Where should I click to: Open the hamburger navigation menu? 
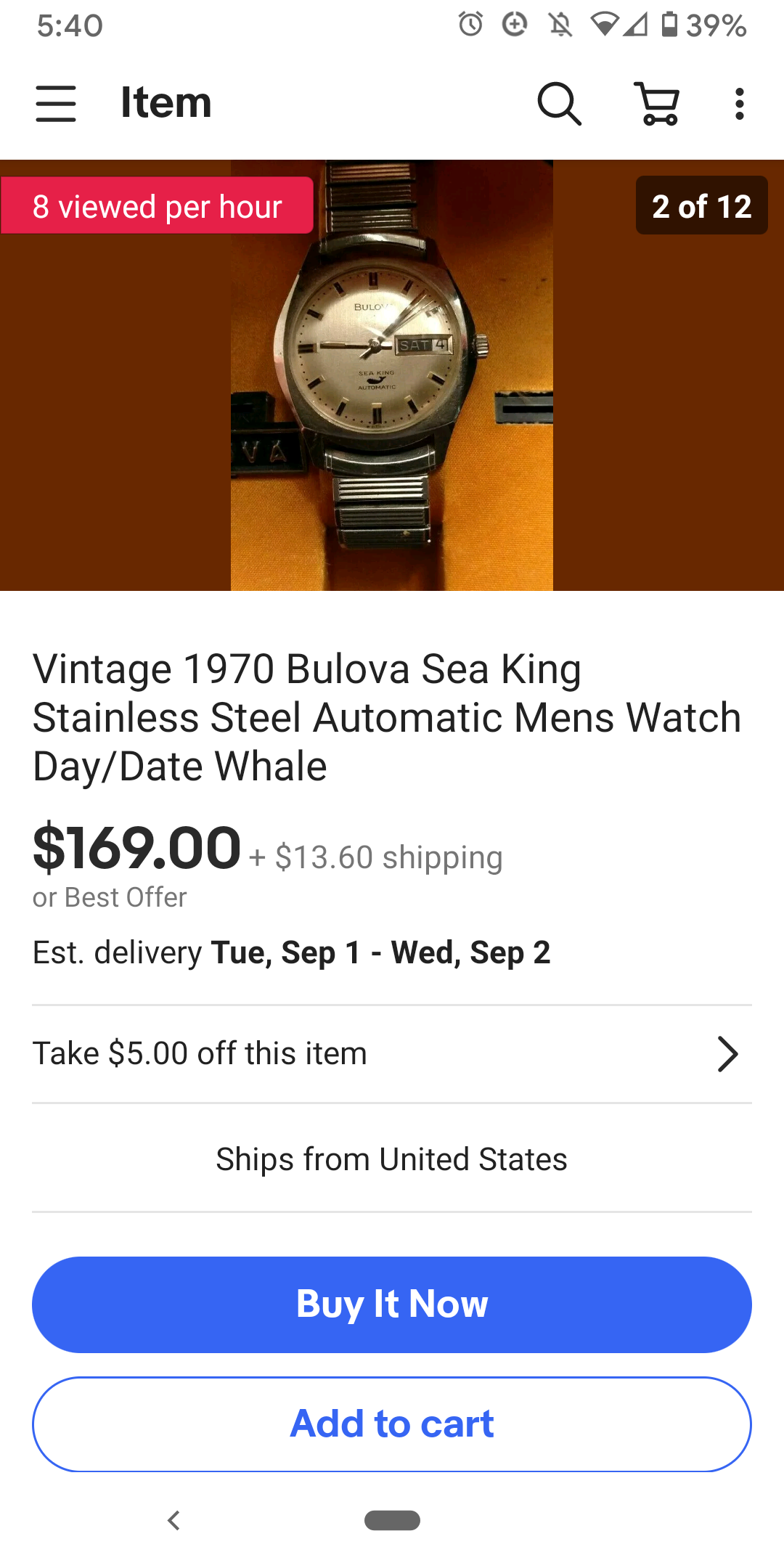pyautogui.click(x=56, y=103)
